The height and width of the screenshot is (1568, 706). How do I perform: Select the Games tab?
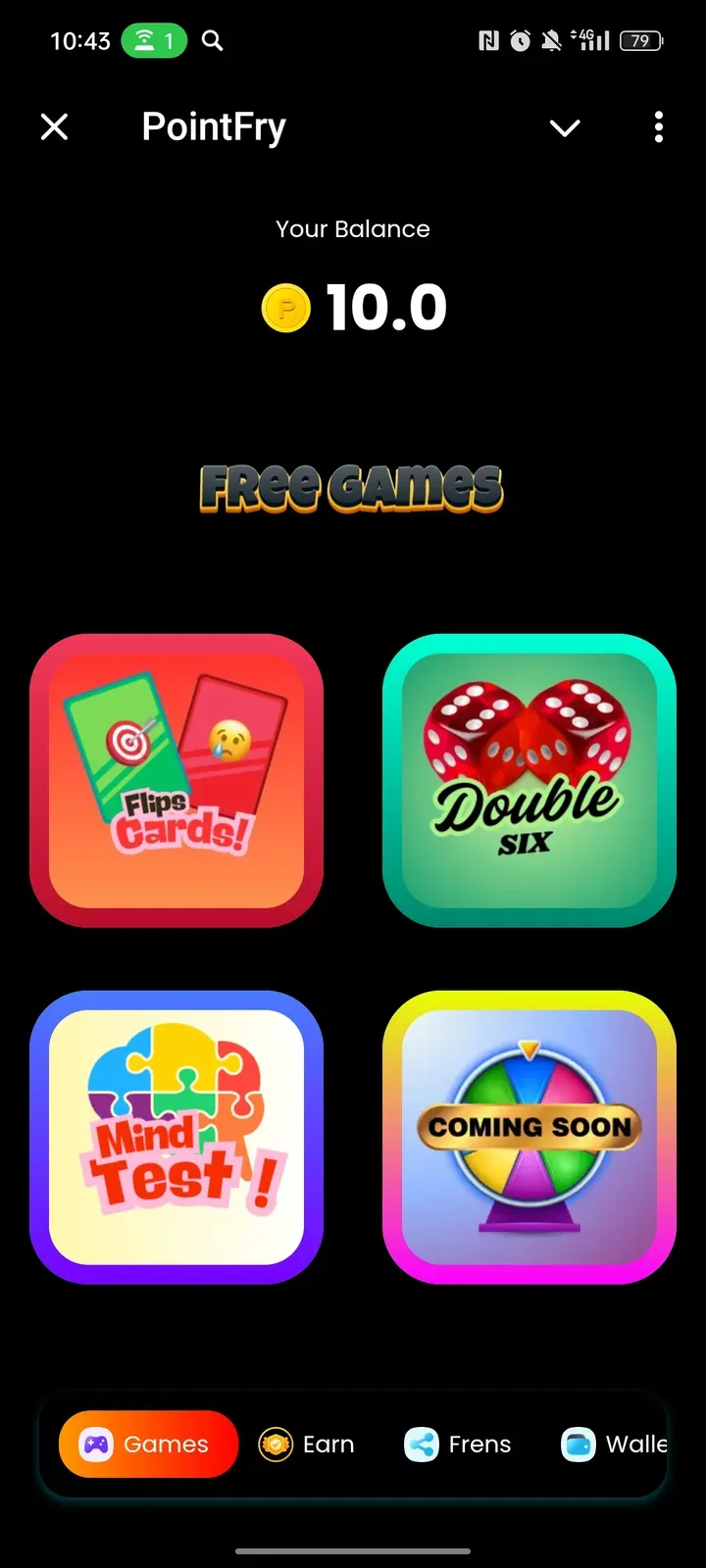[148, 1444]
